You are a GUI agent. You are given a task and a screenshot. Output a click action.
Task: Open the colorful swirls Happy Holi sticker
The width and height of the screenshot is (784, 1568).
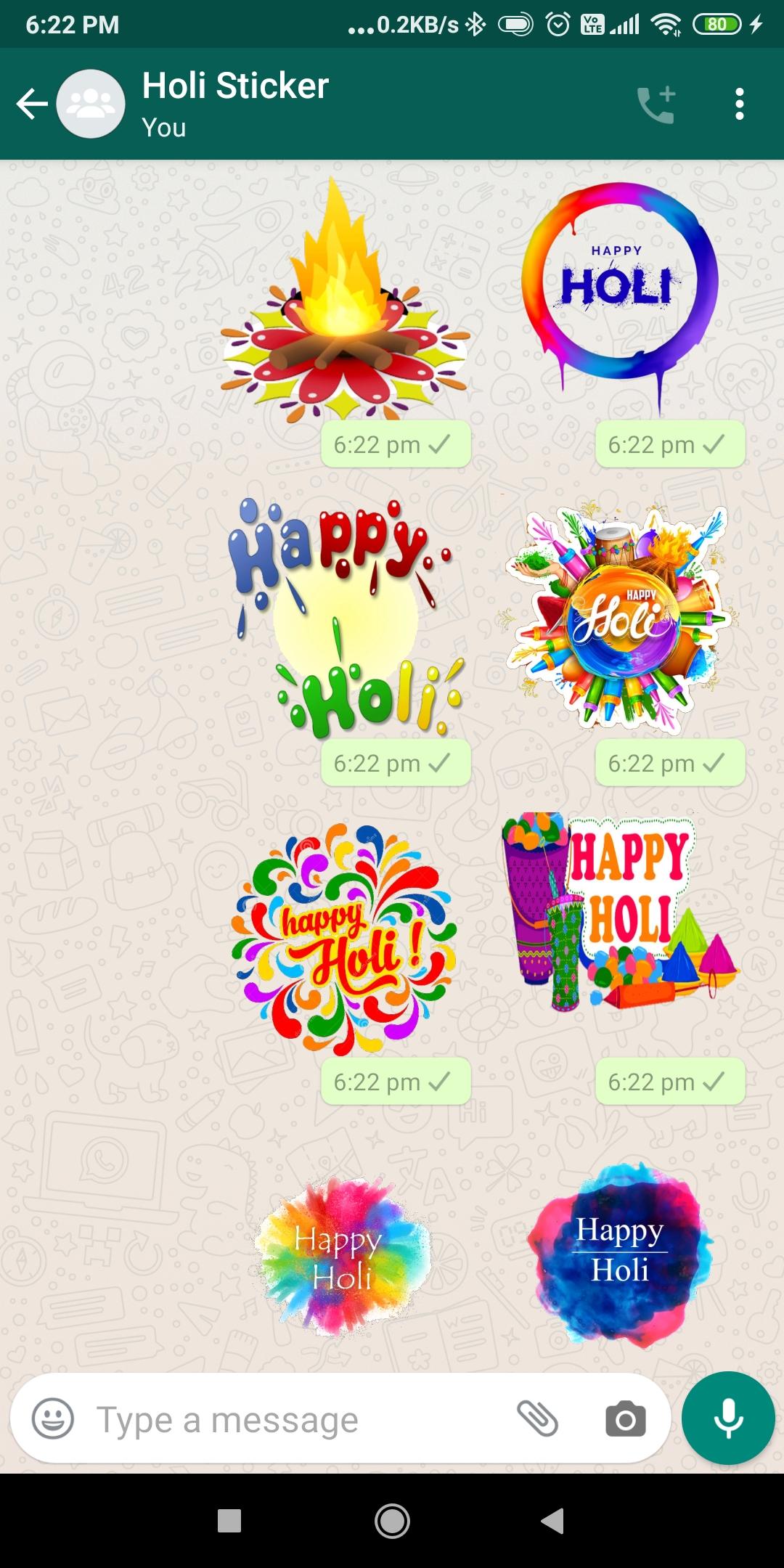[345, 938]
